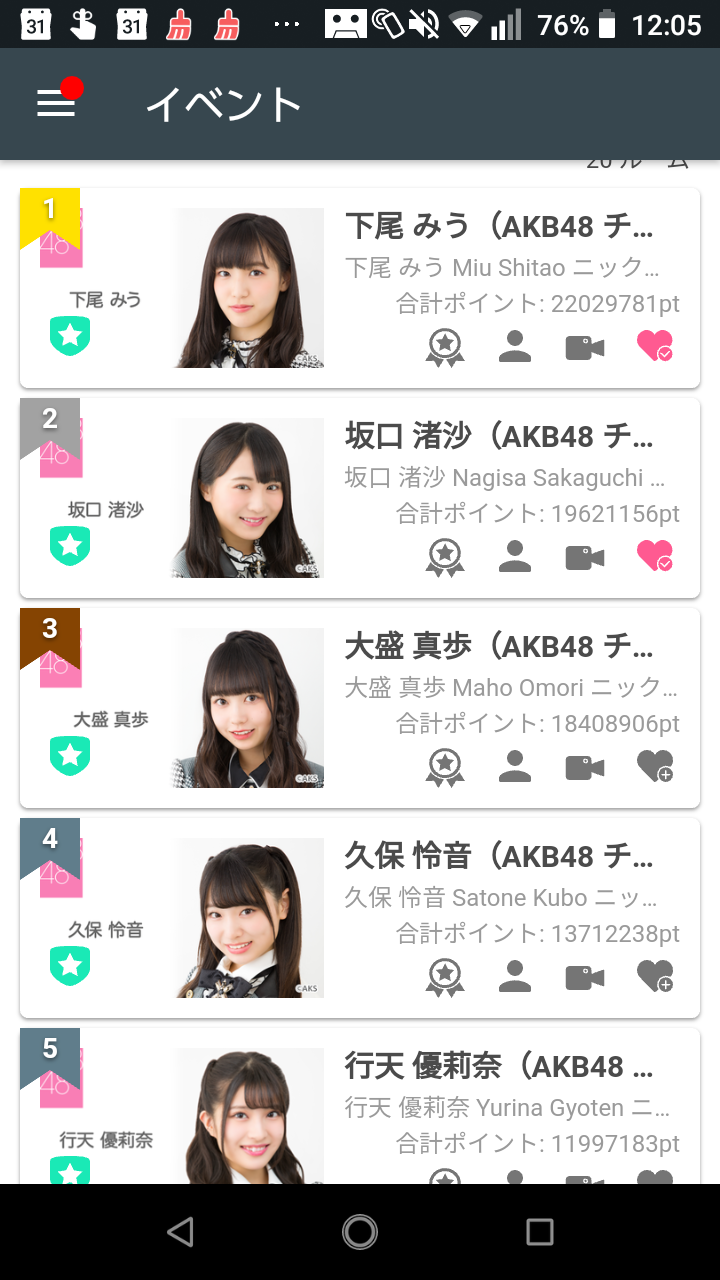
Task: Tap the pink heart on 坂口 渚沙's card
Action: 655,557
